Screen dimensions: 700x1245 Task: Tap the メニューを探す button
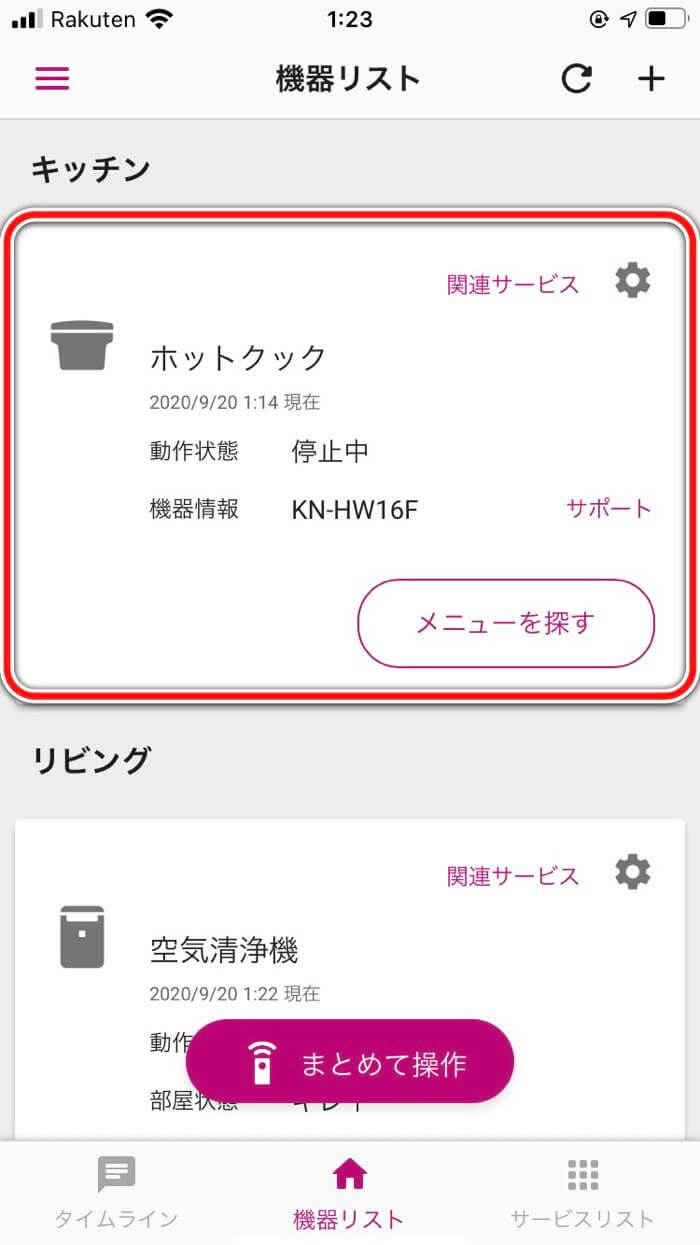click(x=506, y=623)
